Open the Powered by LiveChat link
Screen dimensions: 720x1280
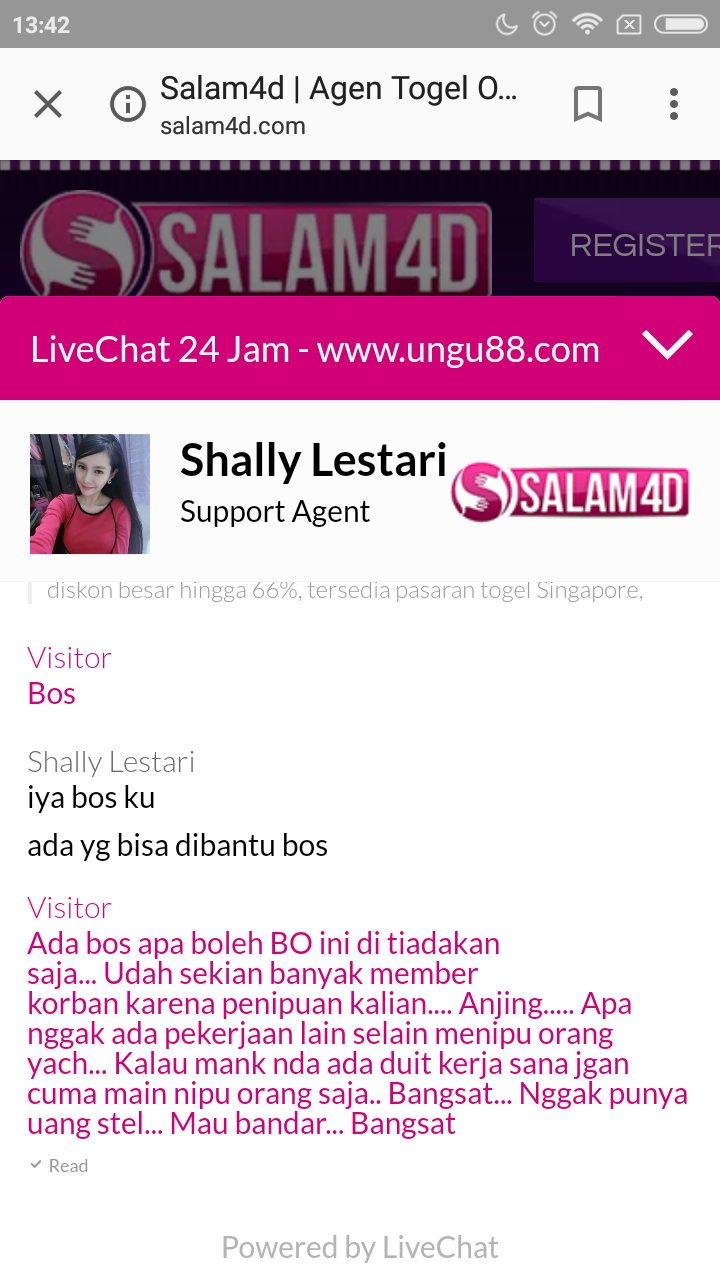[x=360, y=1247]
